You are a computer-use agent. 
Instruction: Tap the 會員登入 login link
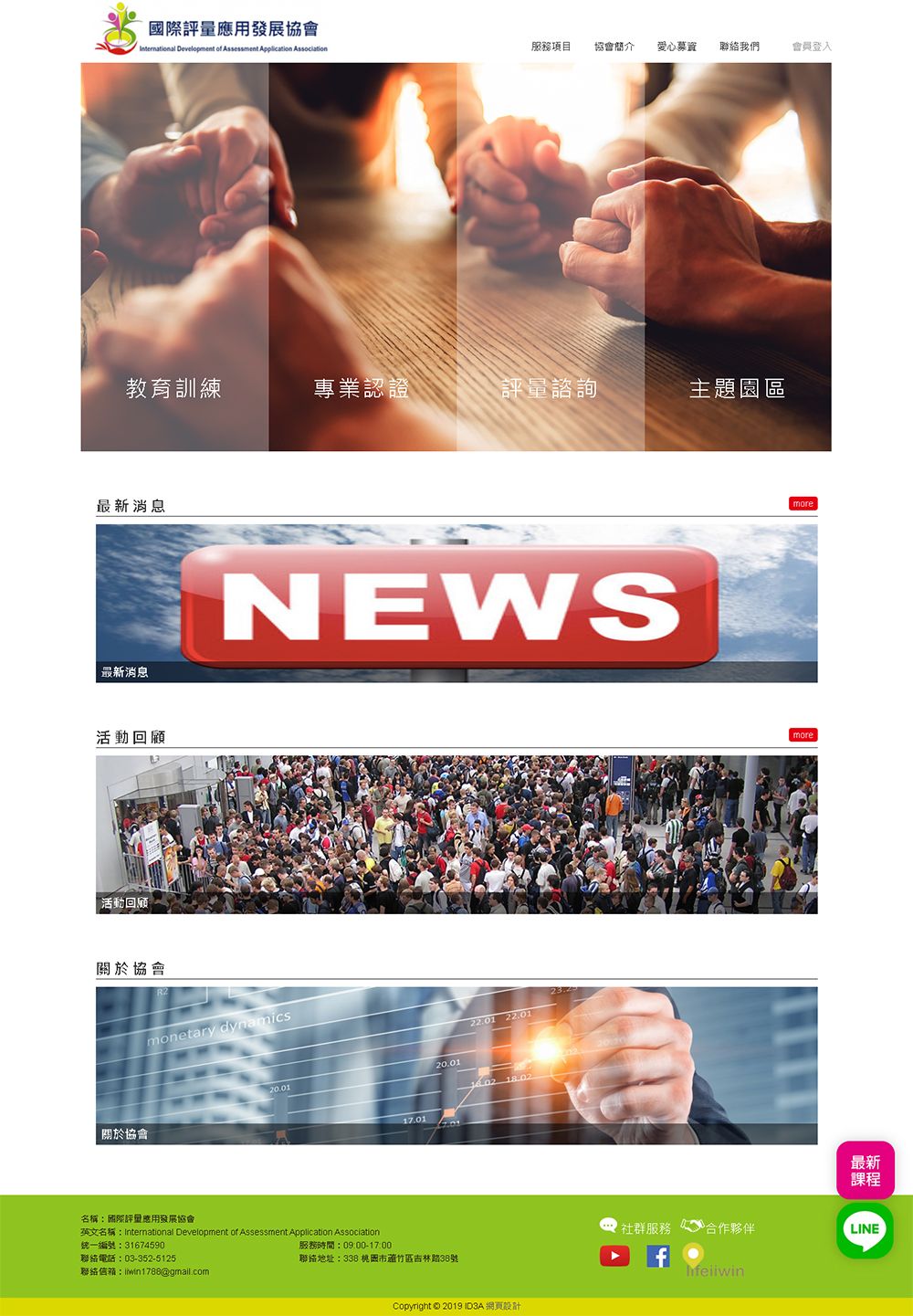[812, 47]
